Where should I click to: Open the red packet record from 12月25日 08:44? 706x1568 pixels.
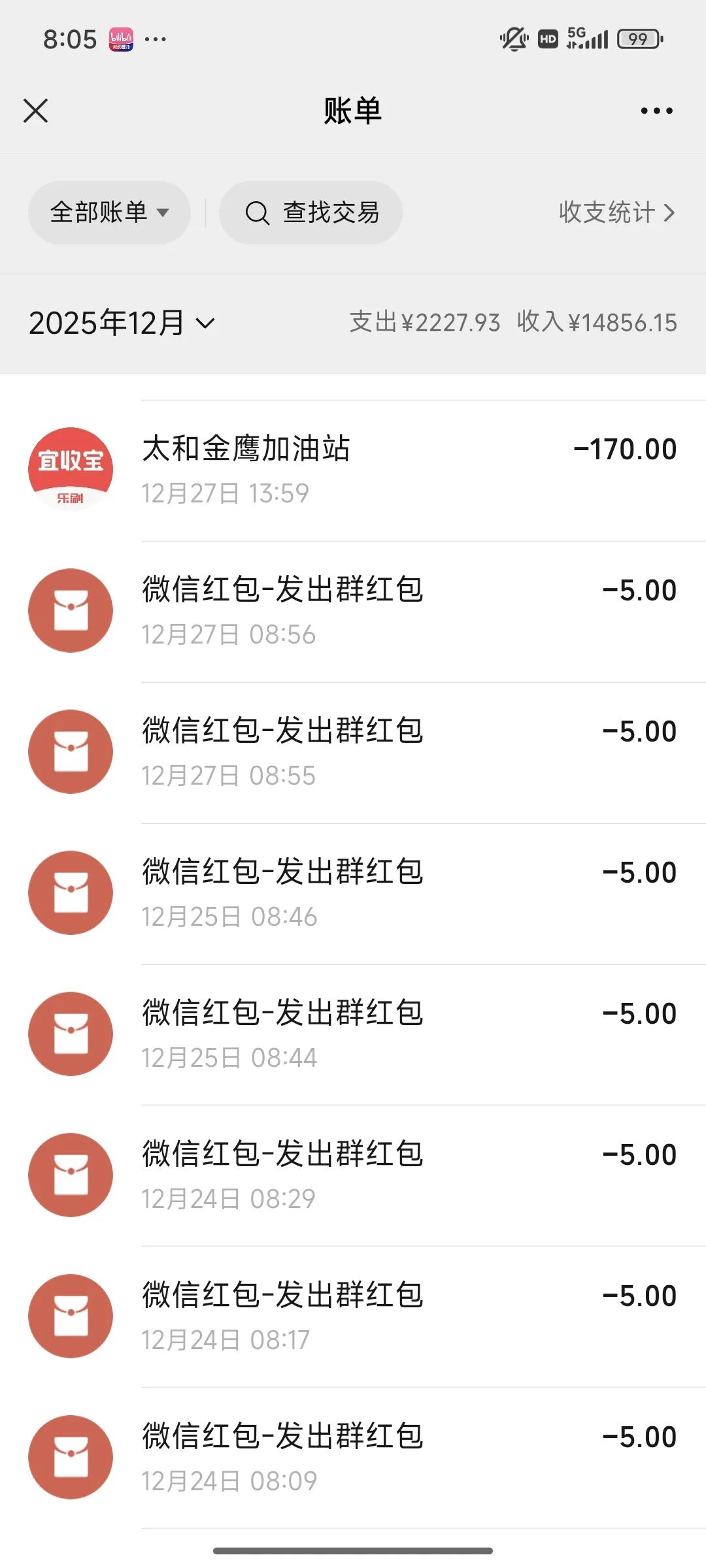tap(353, 1035)
